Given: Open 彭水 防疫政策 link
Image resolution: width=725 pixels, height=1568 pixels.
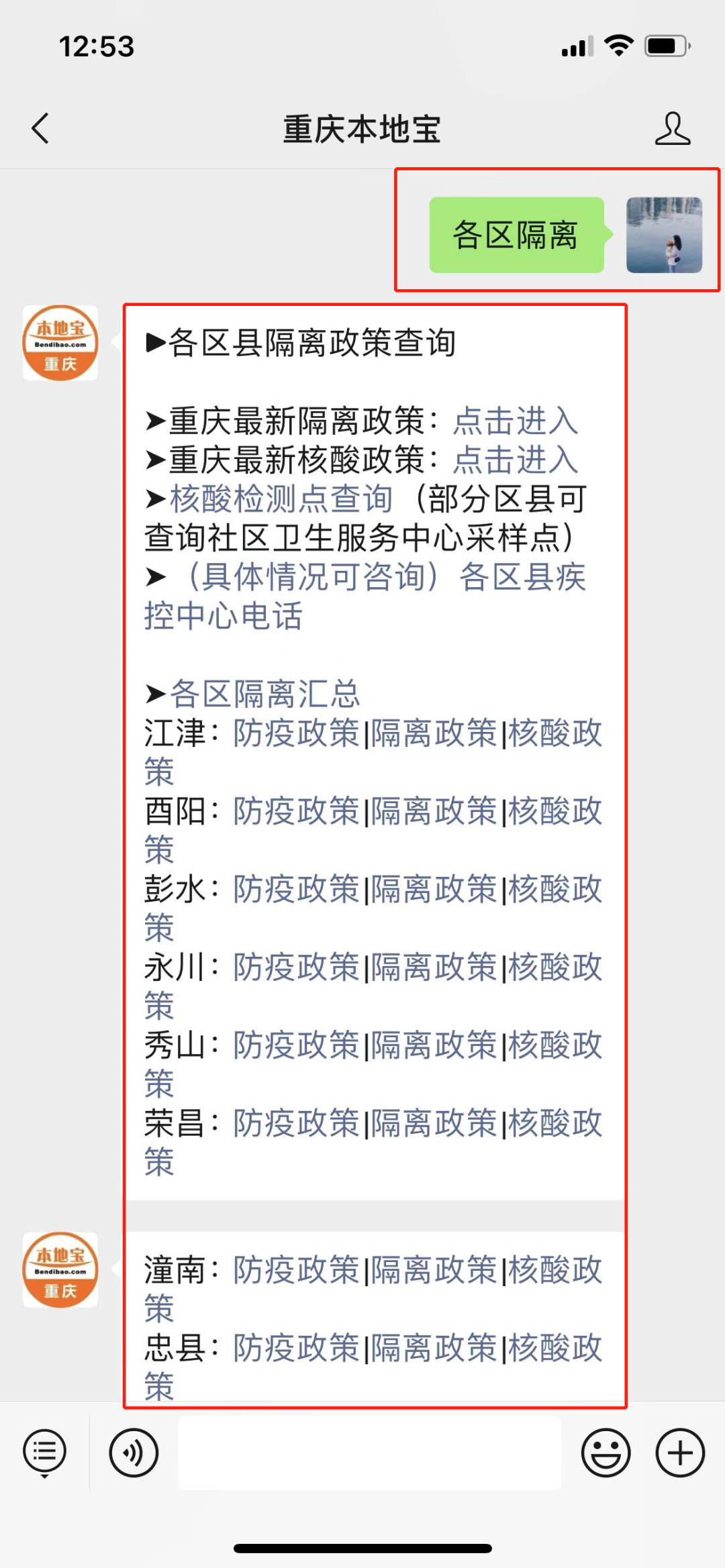Looking at the screenshot, I should coord(297,888).
